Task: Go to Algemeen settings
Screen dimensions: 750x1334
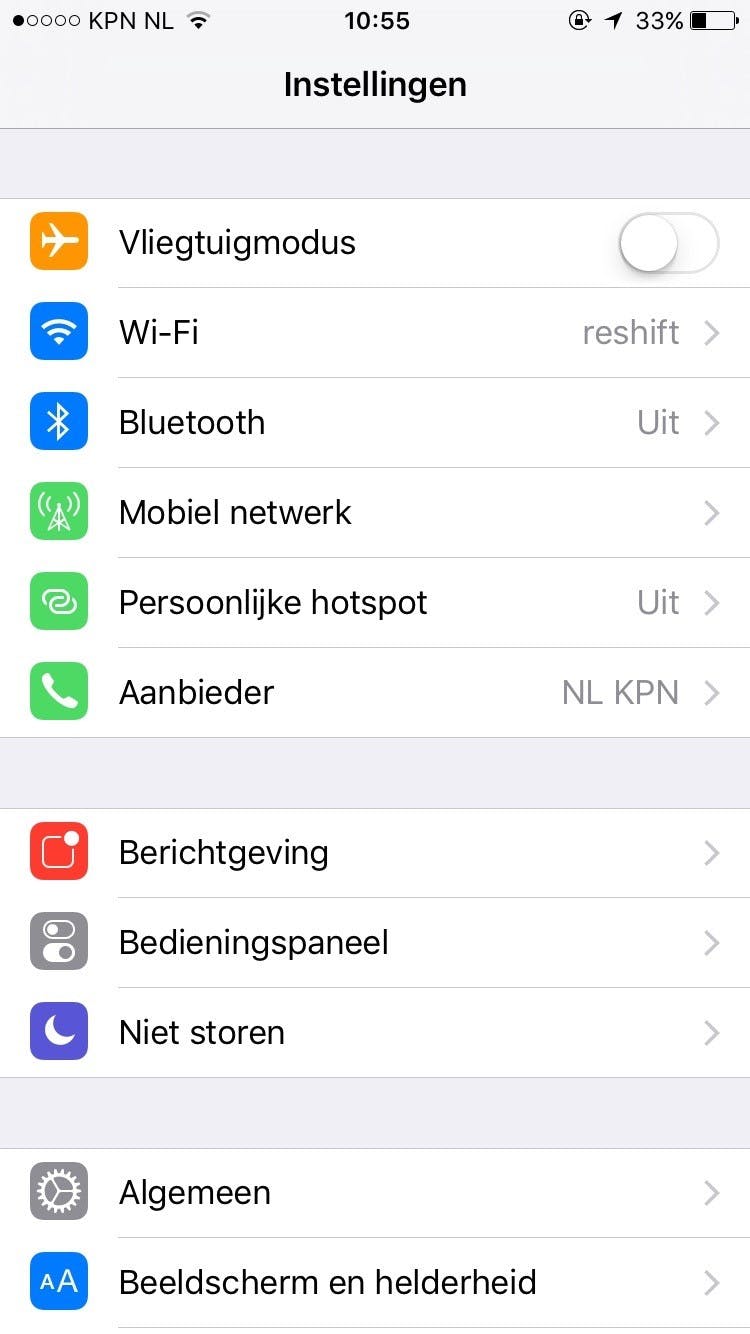Action: [375, 1193]
